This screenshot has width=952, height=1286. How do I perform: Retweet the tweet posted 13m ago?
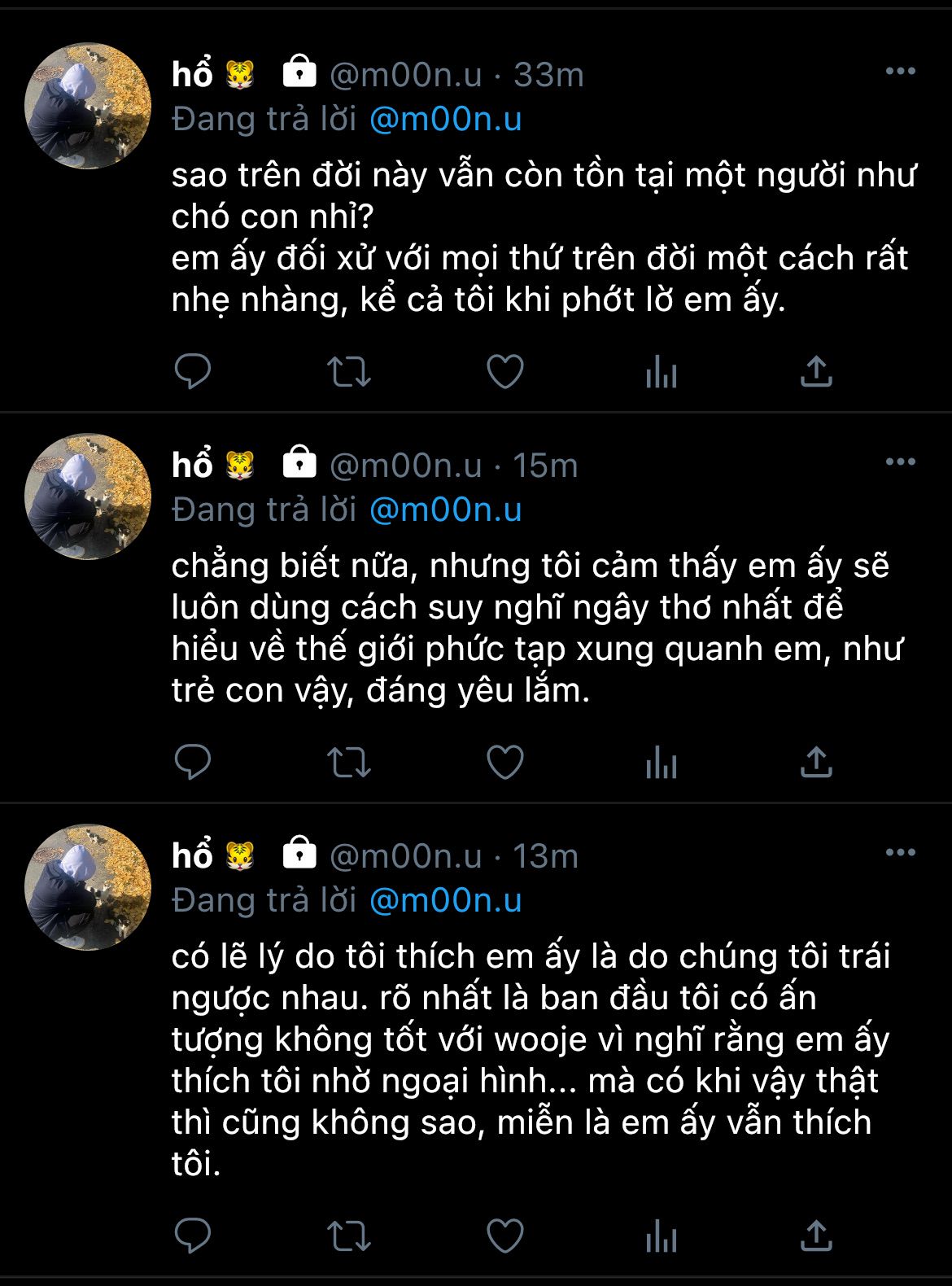[349, 1237]
